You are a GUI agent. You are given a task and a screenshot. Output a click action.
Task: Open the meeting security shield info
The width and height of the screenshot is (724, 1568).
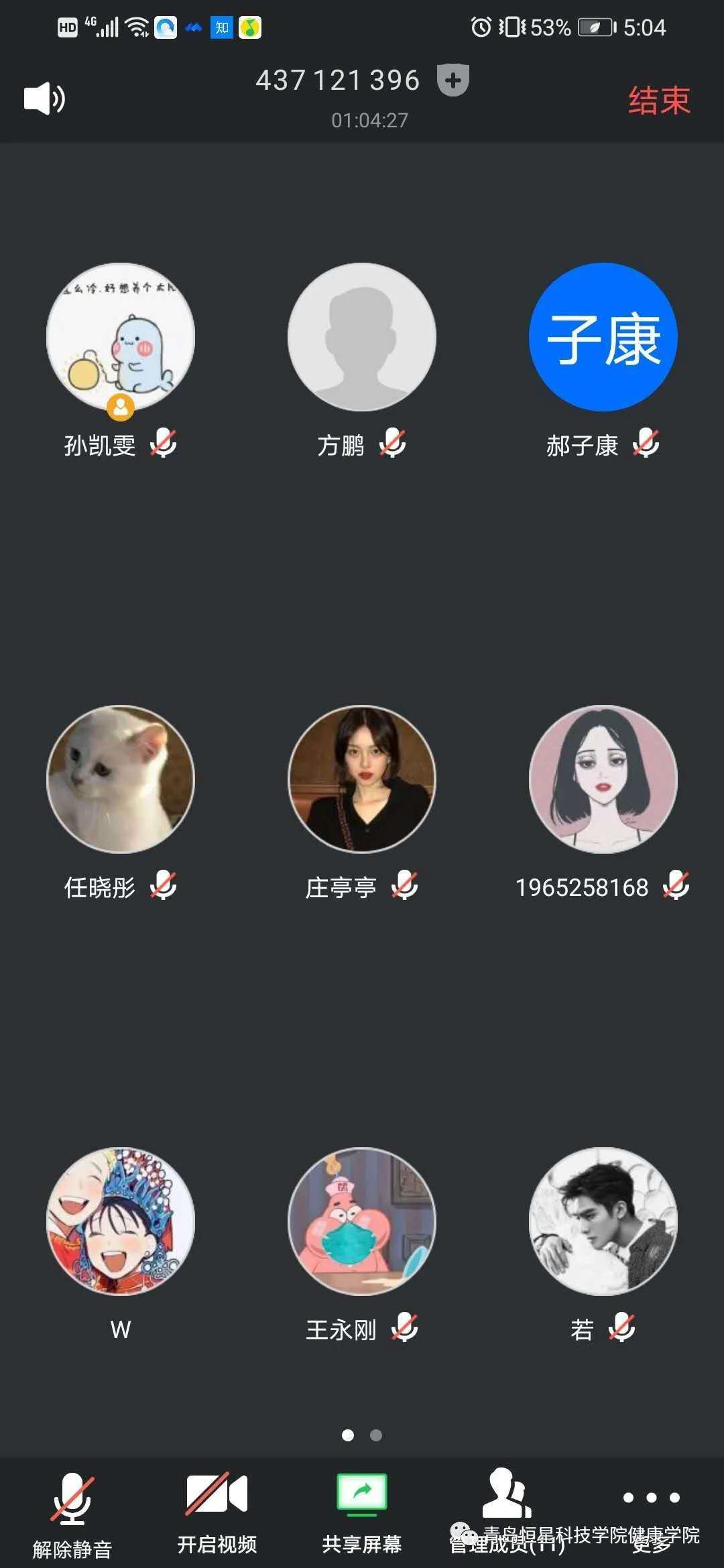tap(453, 80)
